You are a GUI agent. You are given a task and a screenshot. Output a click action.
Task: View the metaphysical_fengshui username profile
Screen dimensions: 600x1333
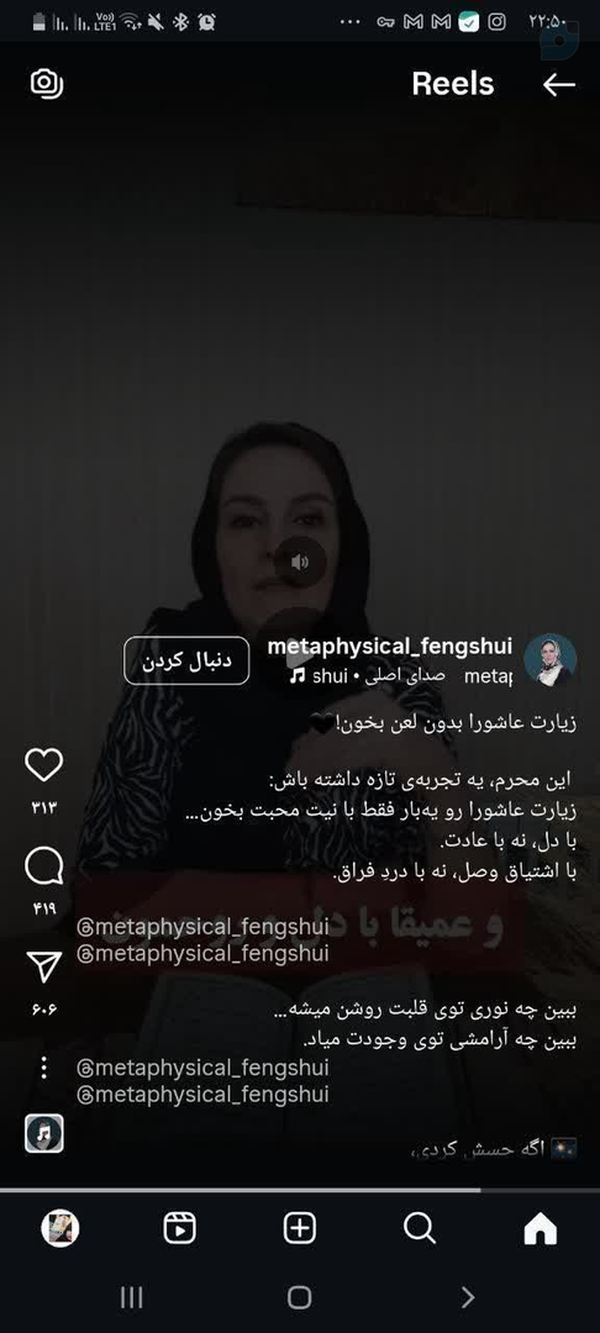[x=389, y=646]
